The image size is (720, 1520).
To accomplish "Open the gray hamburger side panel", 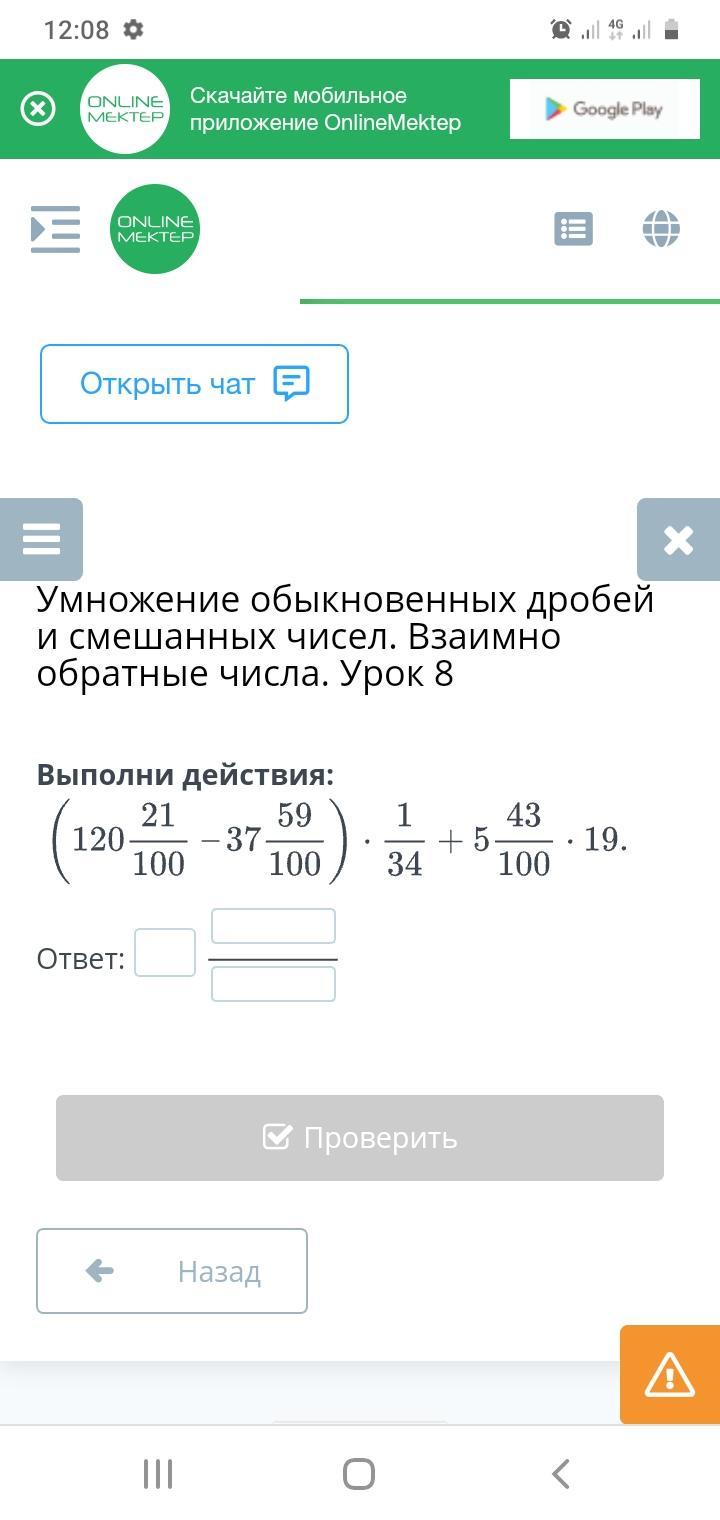I will pos(41,539).
